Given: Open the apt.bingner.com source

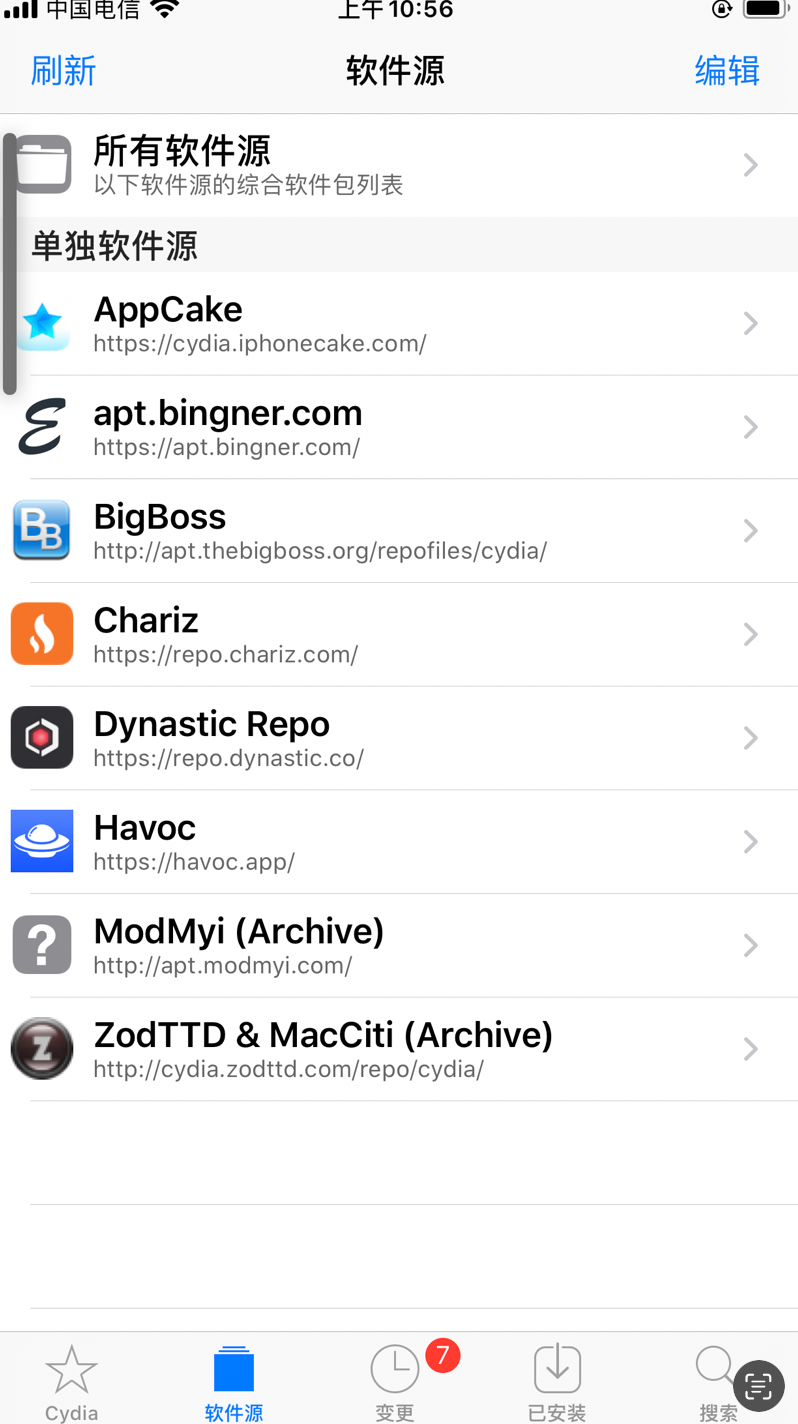Looking at the screenshot, I should 400,427.
